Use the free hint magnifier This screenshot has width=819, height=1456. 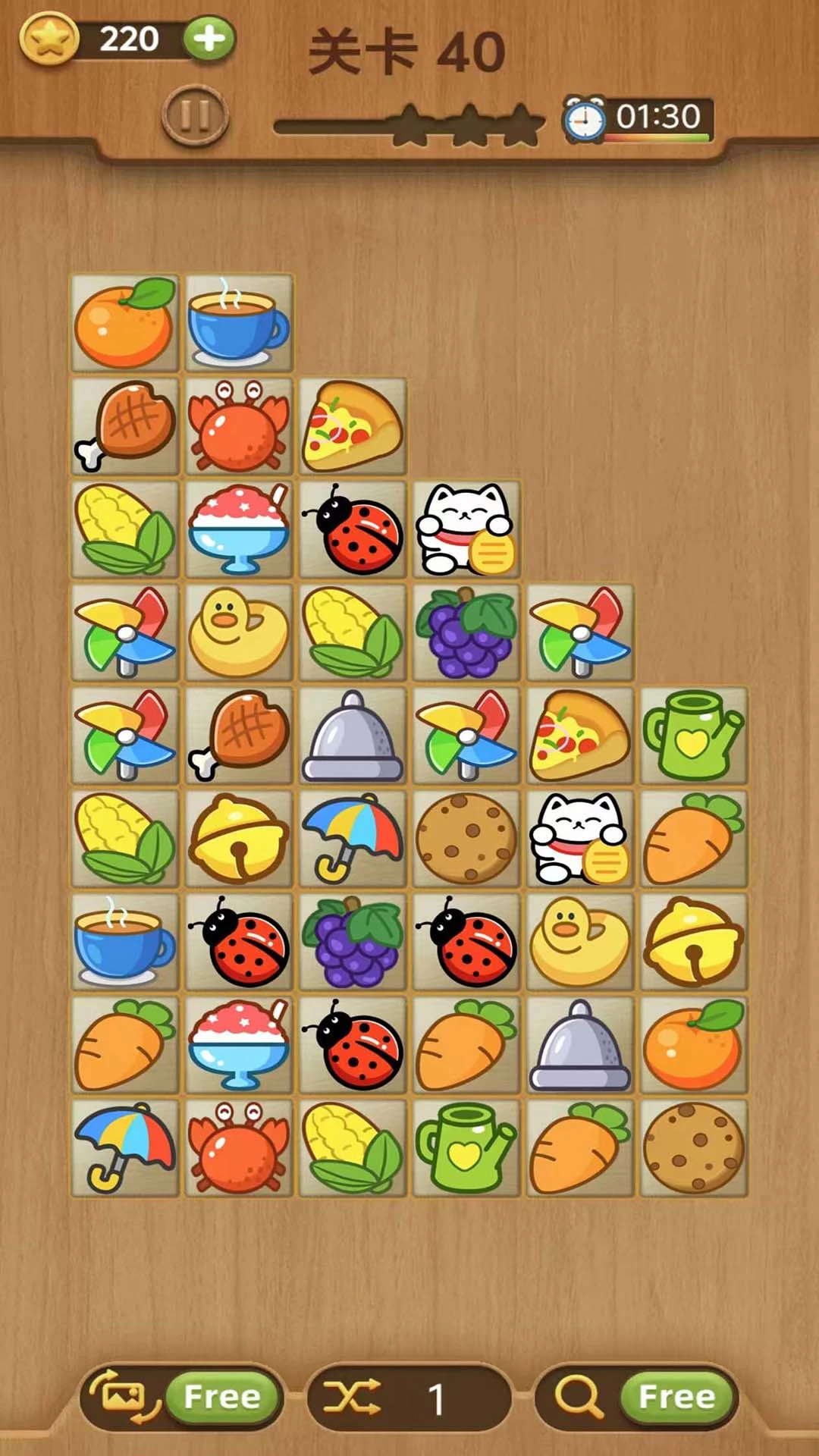[x=637, y=1396]
